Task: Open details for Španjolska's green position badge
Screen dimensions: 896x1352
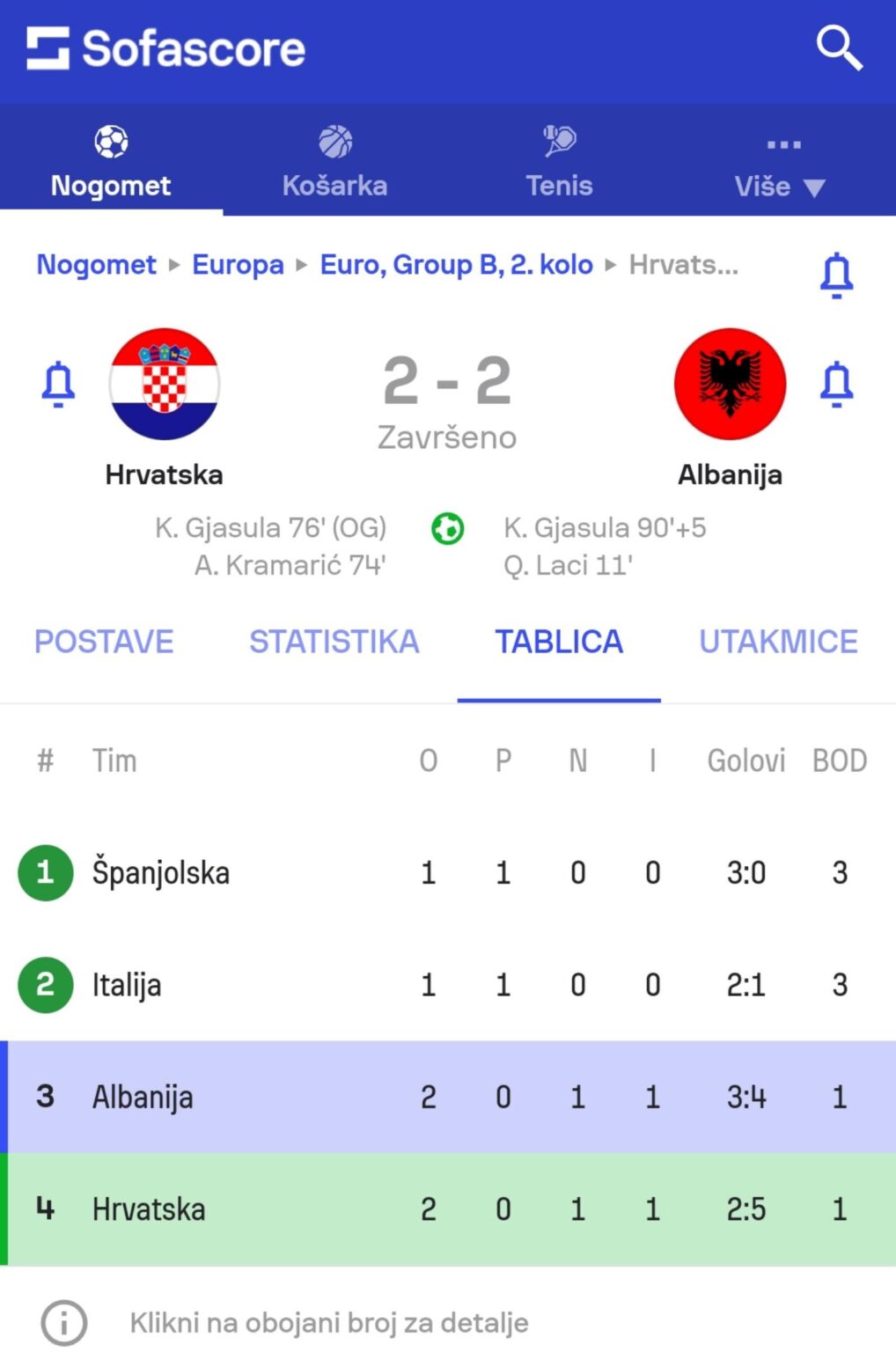Action: click(44, 872)
